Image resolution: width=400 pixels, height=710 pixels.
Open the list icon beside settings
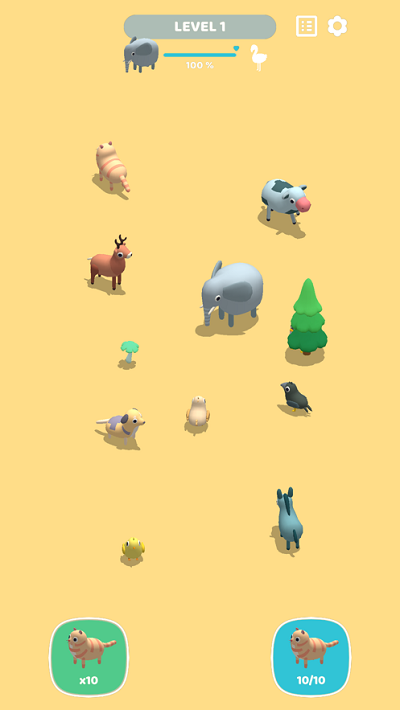(x=307, y=26)
